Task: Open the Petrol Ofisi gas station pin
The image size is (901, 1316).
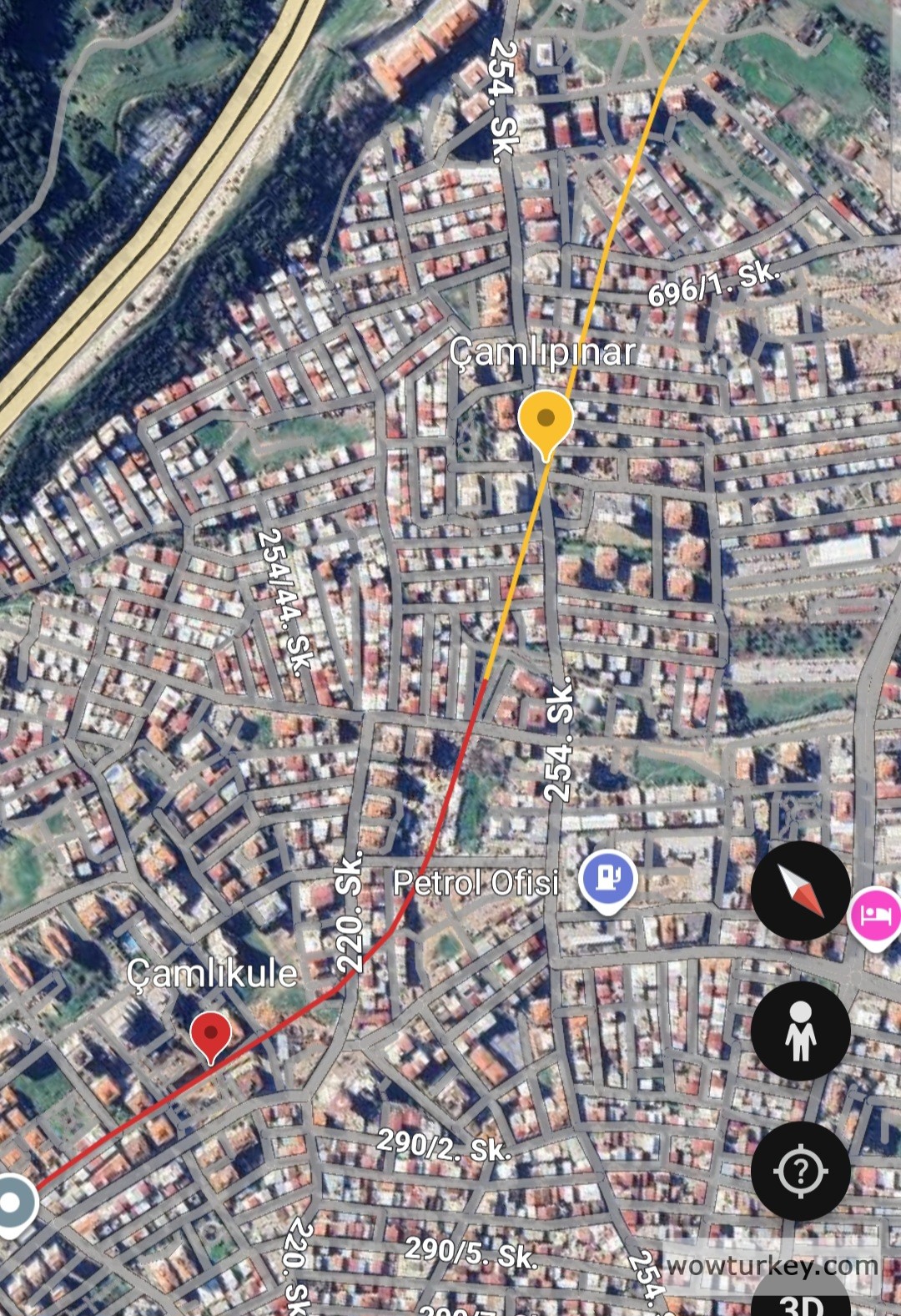Action: 608,879
